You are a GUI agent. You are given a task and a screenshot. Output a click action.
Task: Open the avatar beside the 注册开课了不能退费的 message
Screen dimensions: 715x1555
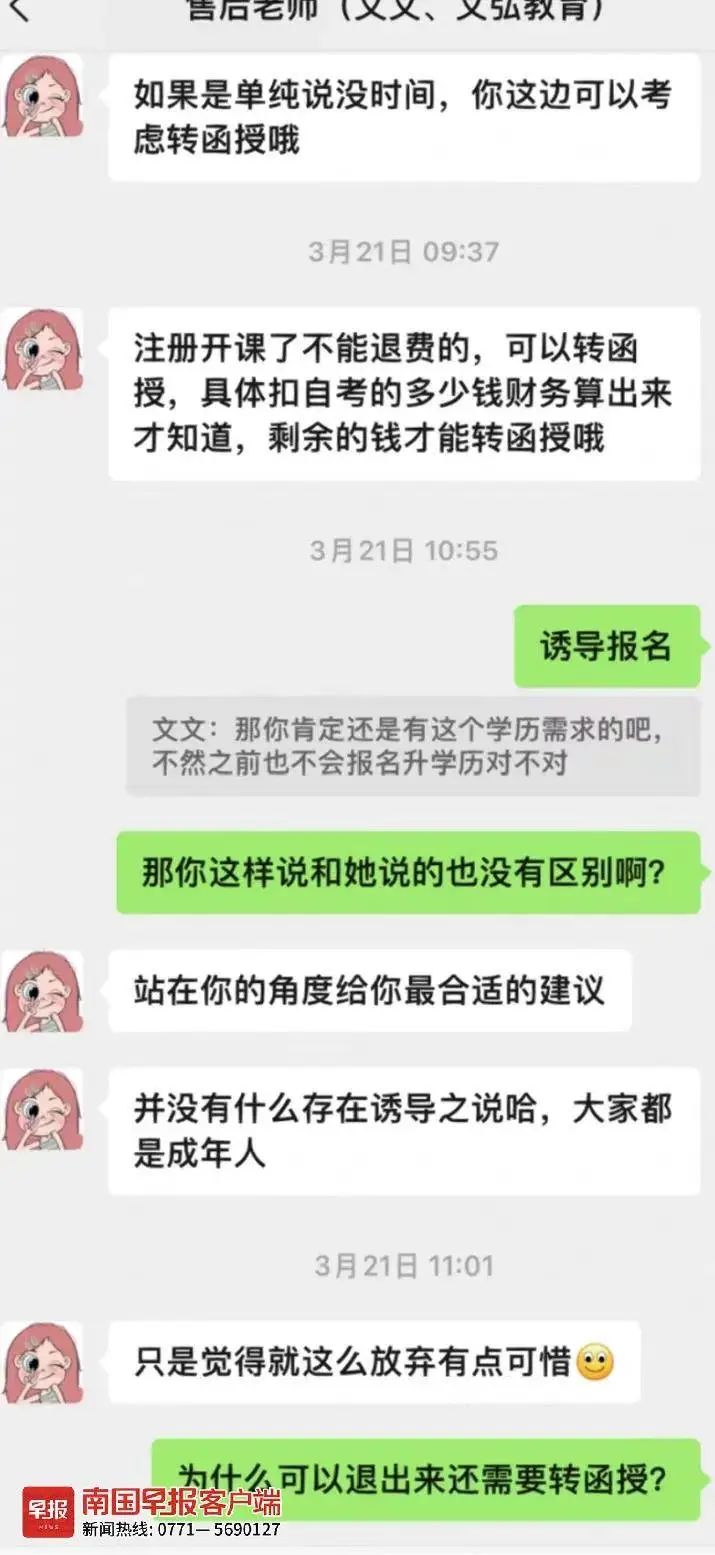[42, 349]
